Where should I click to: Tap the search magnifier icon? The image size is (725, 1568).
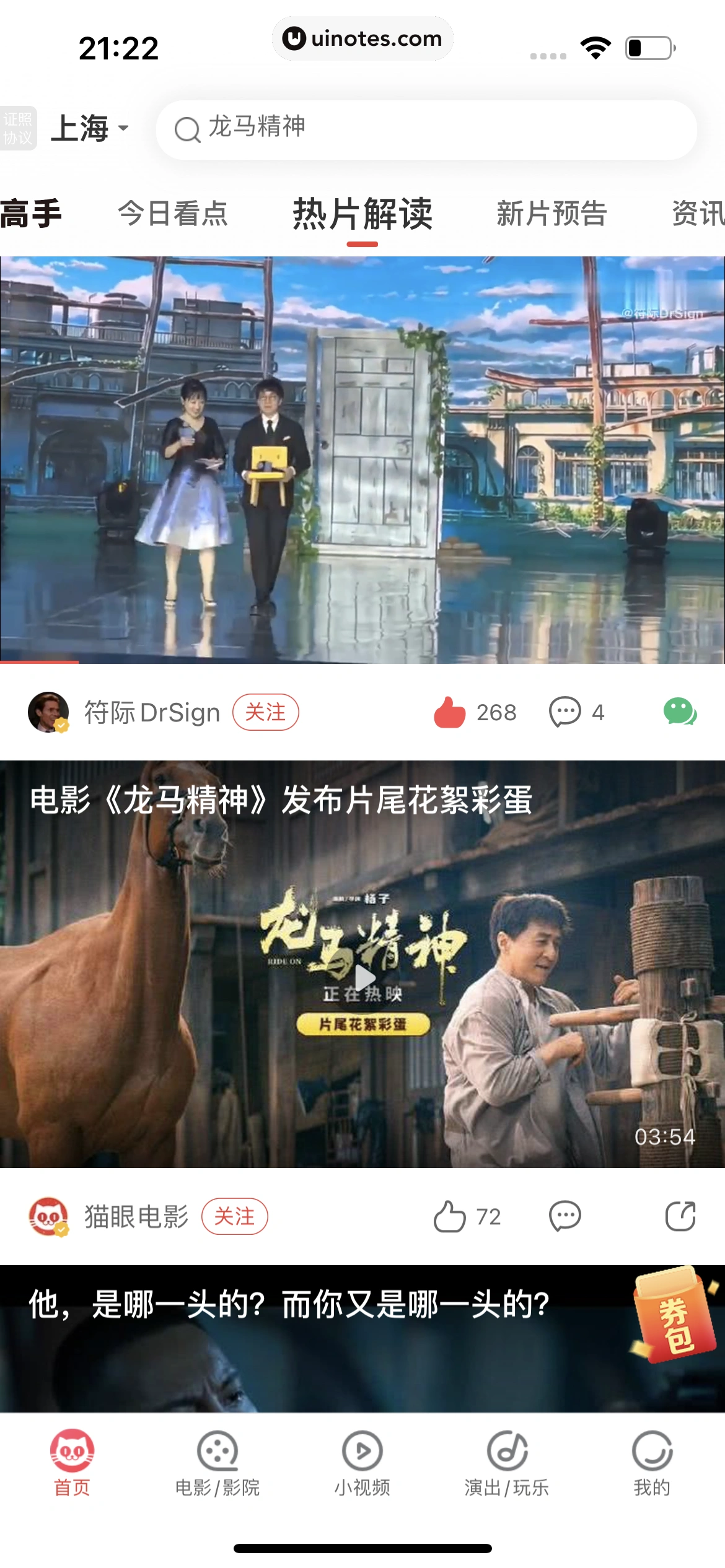coord(188,128)
